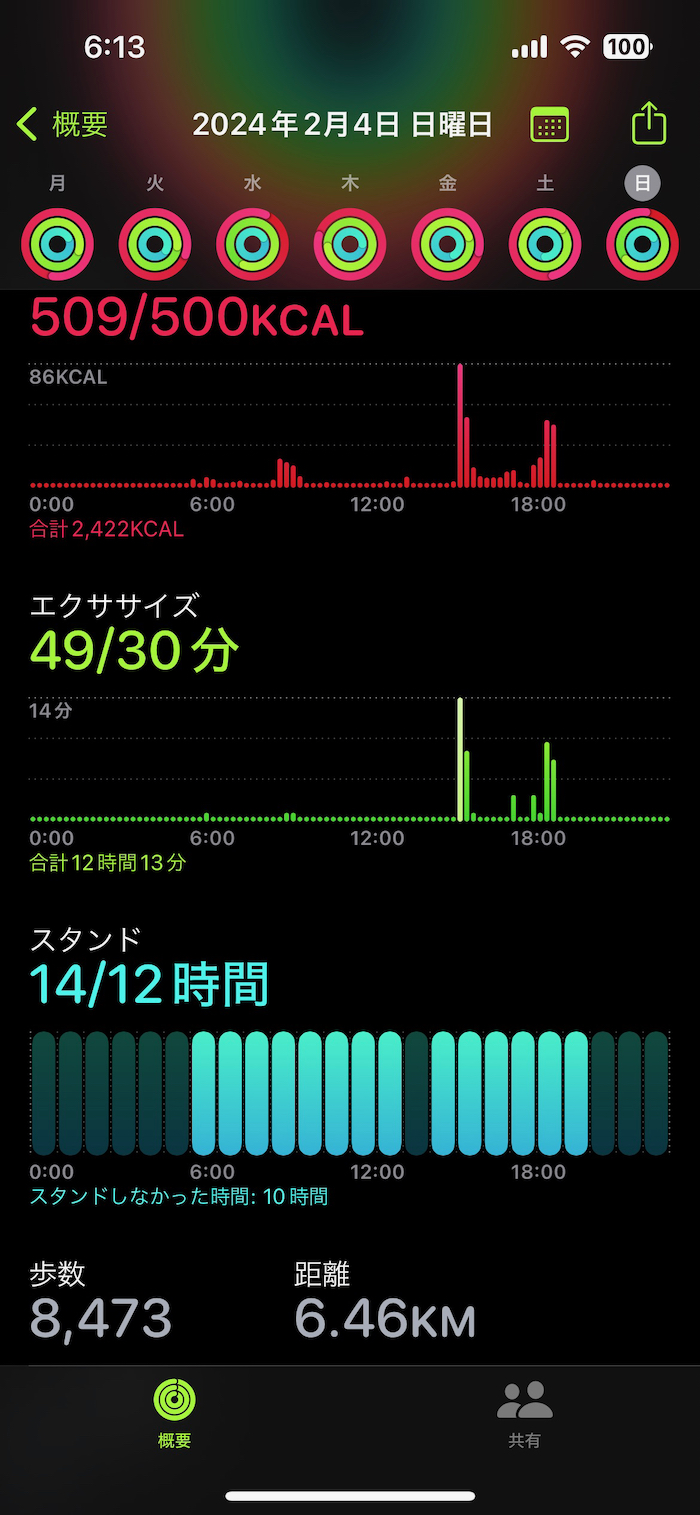Screen dimensions: 700x1515
Task: Select Tuesday (火) activity rings
Action: (155, 243)
